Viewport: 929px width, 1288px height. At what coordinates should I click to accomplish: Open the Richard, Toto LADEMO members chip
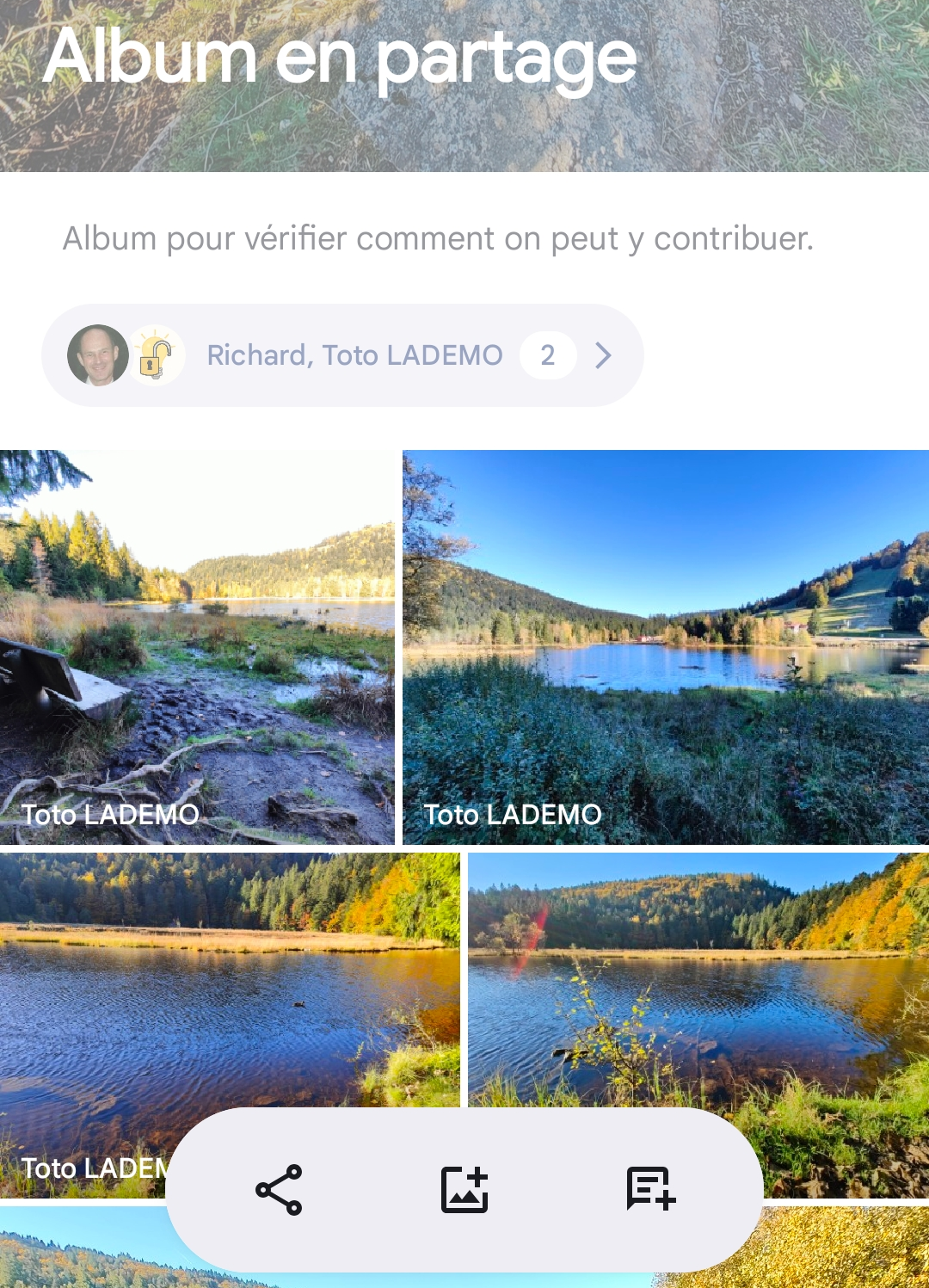[342, 355]
